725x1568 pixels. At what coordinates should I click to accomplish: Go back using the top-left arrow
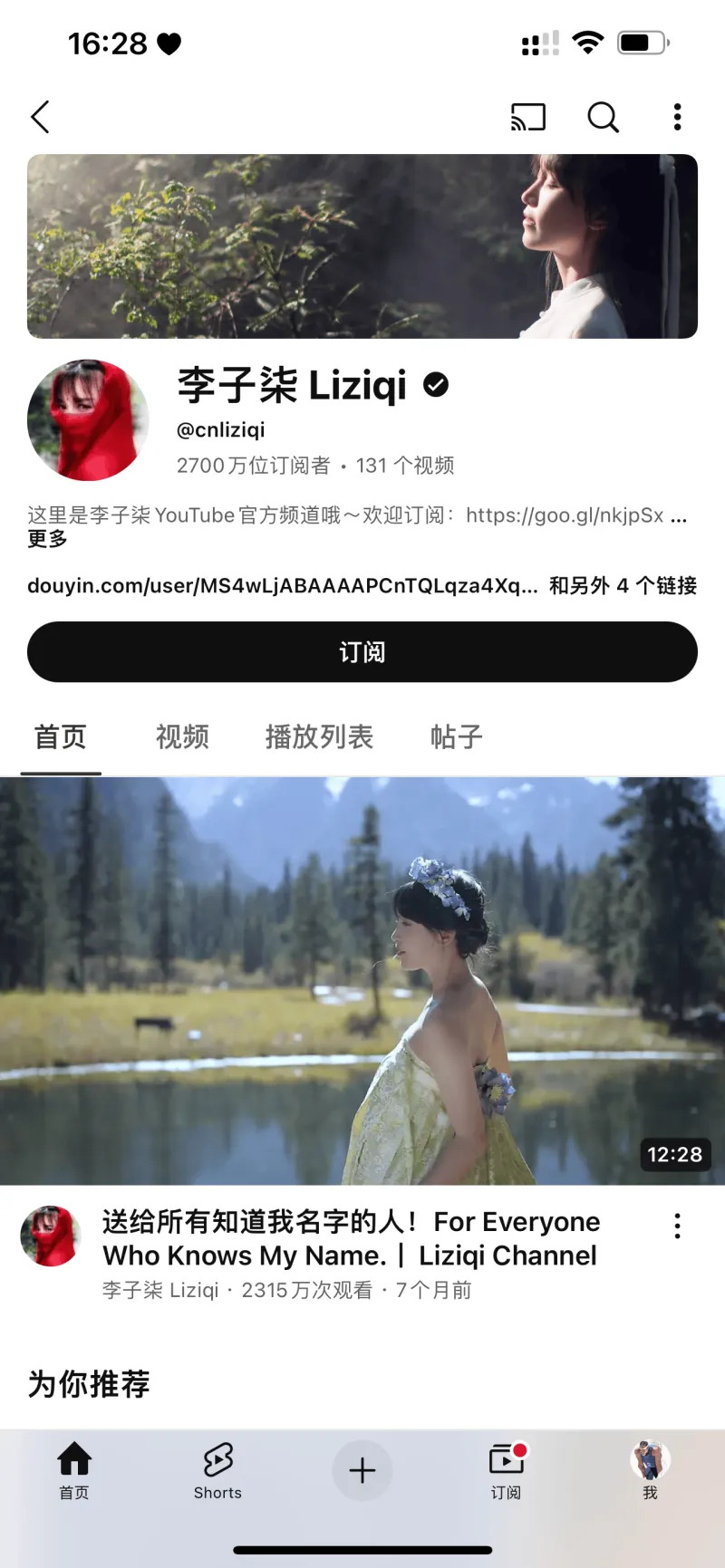[41, 117]
